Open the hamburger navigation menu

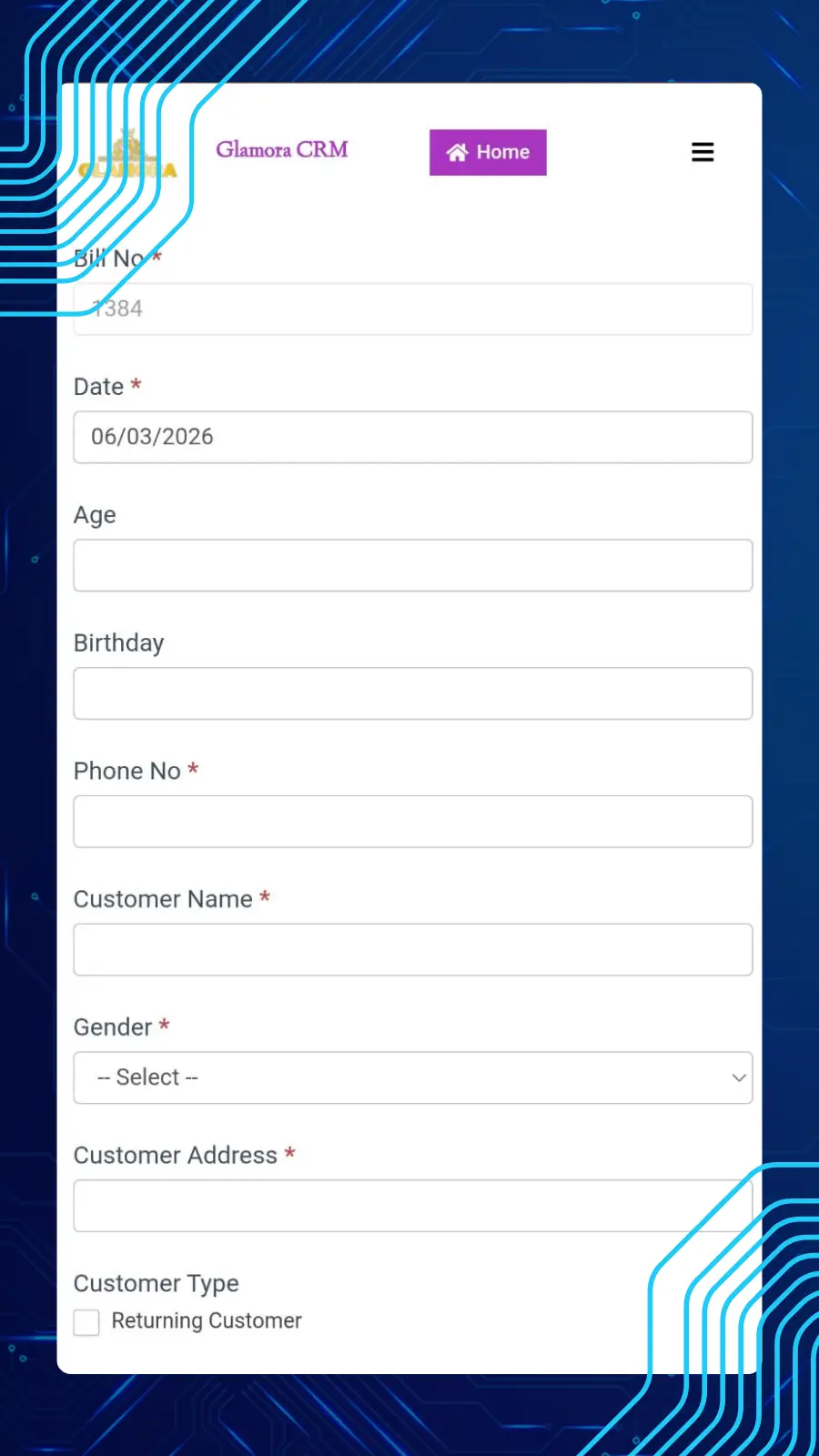(x=703, y=152)
